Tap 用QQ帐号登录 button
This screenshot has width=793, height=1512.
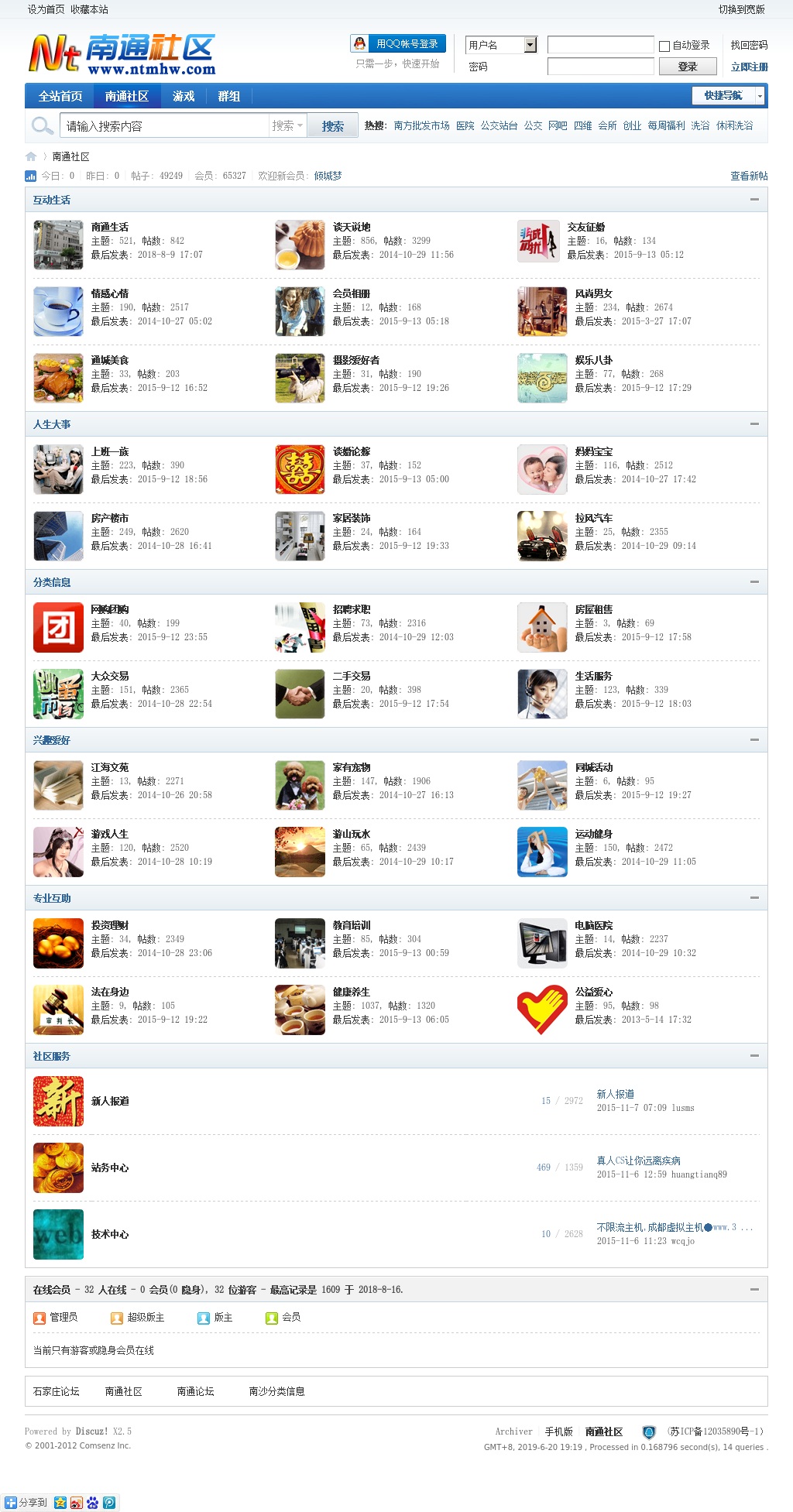coord(398,44)
